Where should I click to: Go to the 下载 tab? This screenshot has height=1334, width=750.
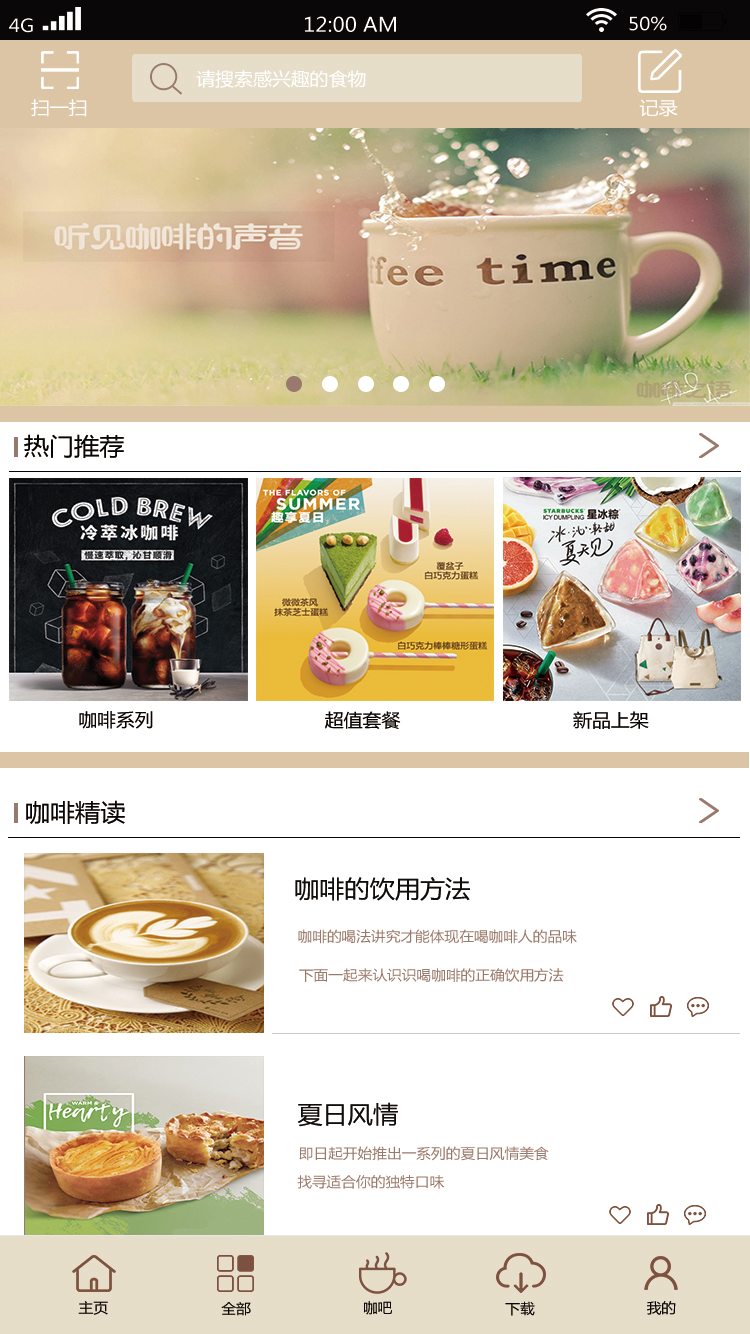pyautogui.click(x=521, y=1285)
